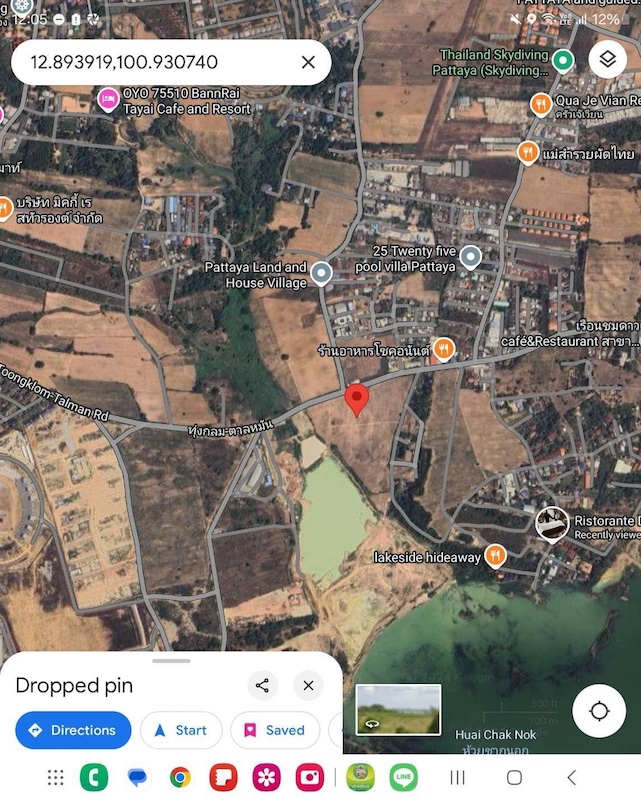Open Chrome from the taskbar
Image resolution: width=641 pixels, height=800 pixels.
pos(180,777)
